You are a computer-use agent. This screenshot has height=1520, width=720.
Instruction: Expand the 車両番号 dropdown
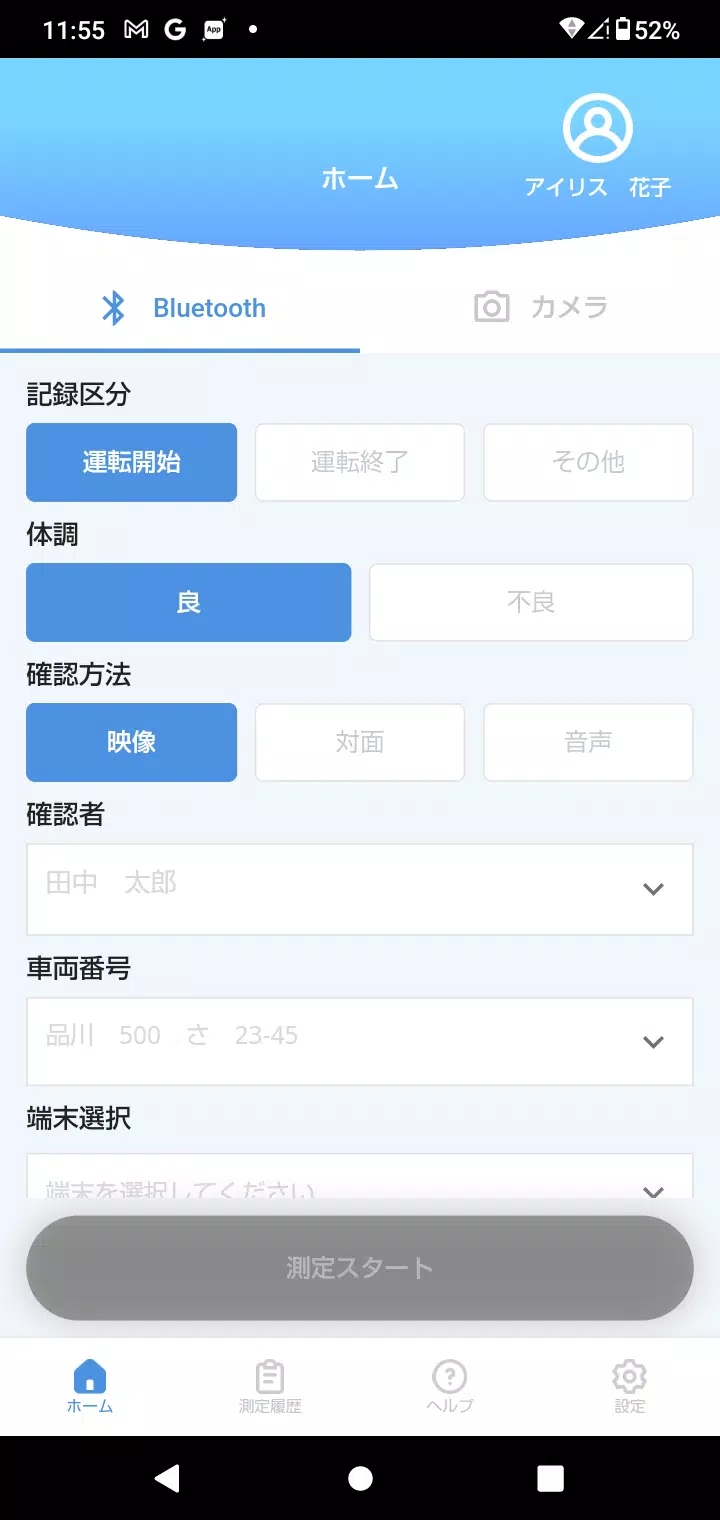[360, 1041]
